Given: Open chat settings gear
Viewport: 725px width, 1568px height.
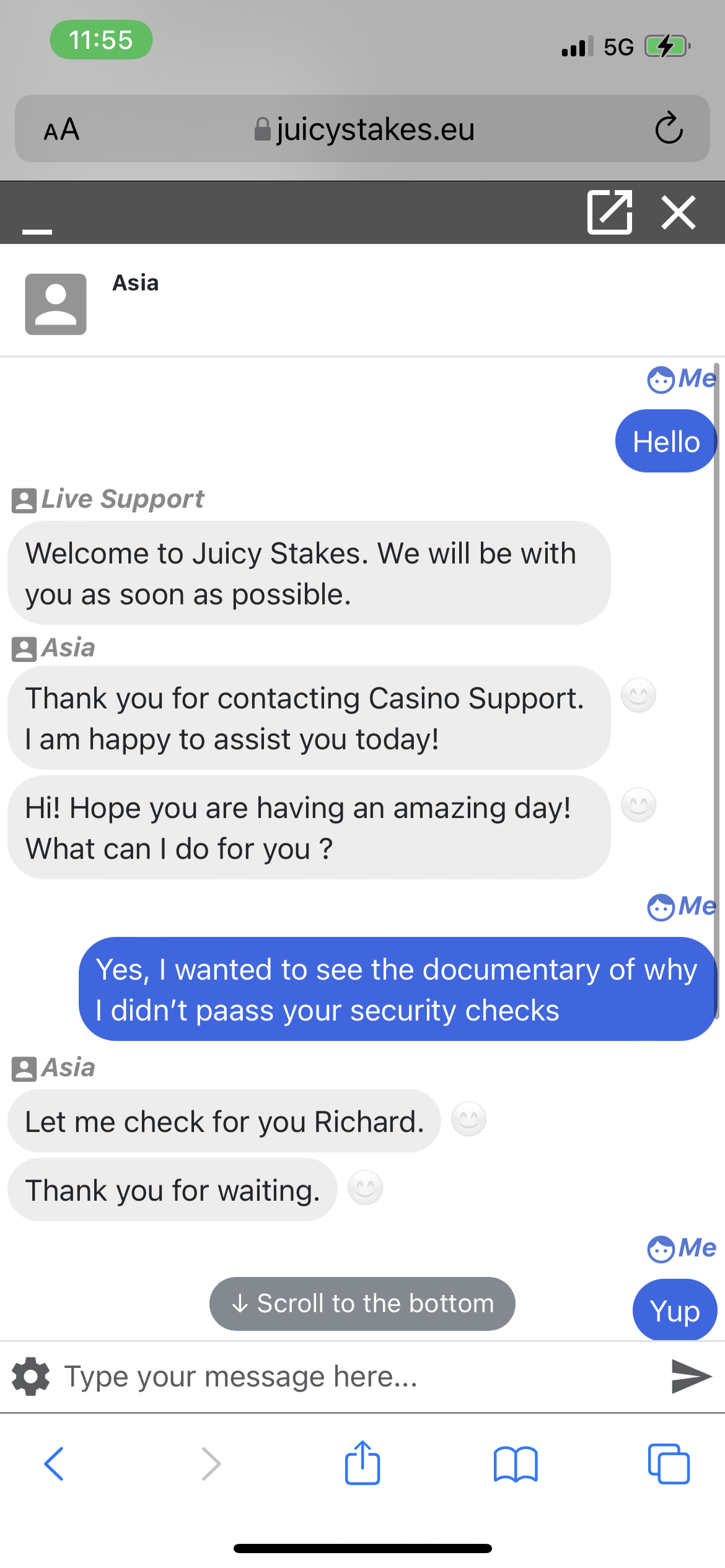Looking at the screenshot, I should [x=30, y=1376].
